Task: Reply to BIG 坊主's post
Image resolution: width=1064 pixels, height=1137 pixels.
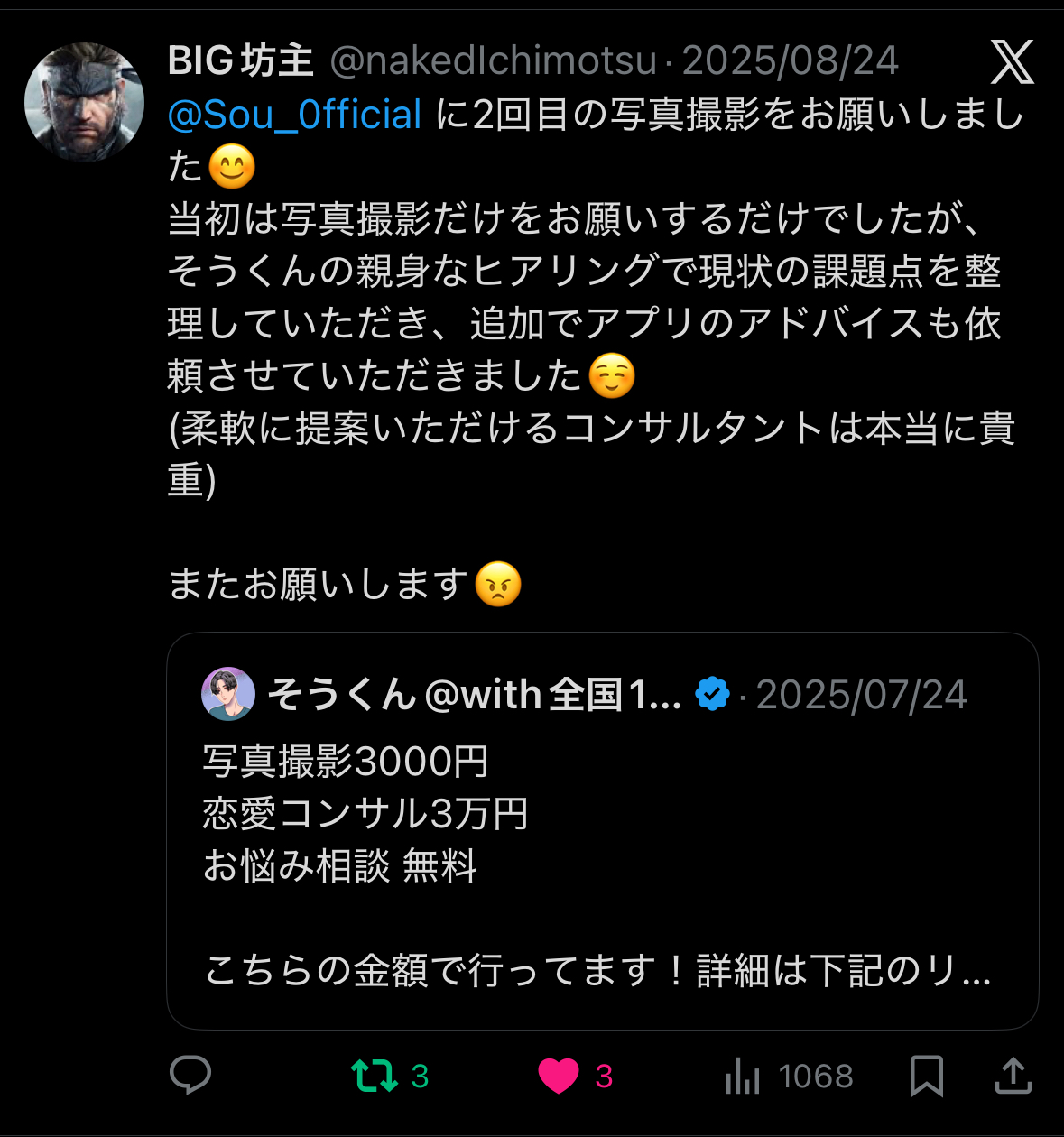Action: coord(190,1075)
